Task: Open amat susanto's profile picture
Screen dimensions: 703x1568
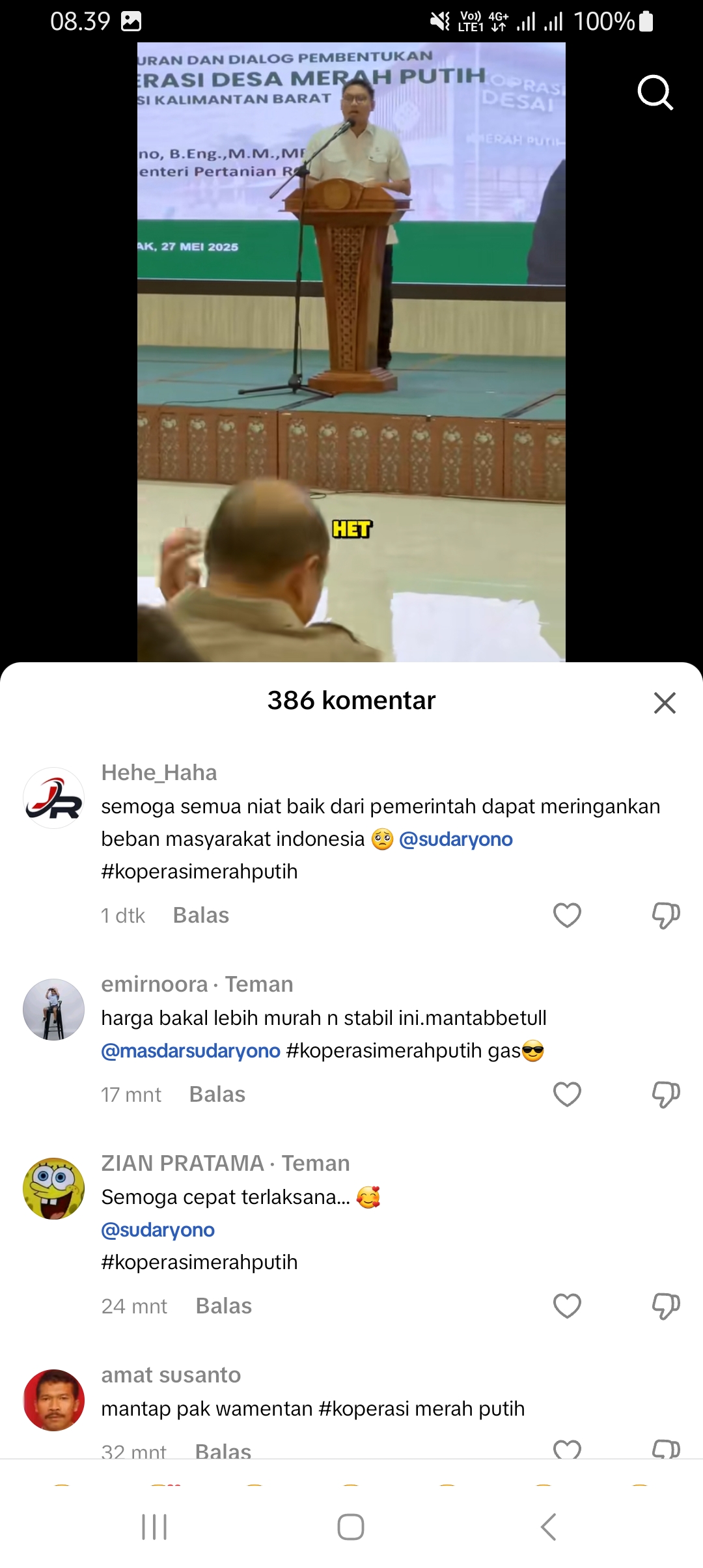Action: point(54,1400)
